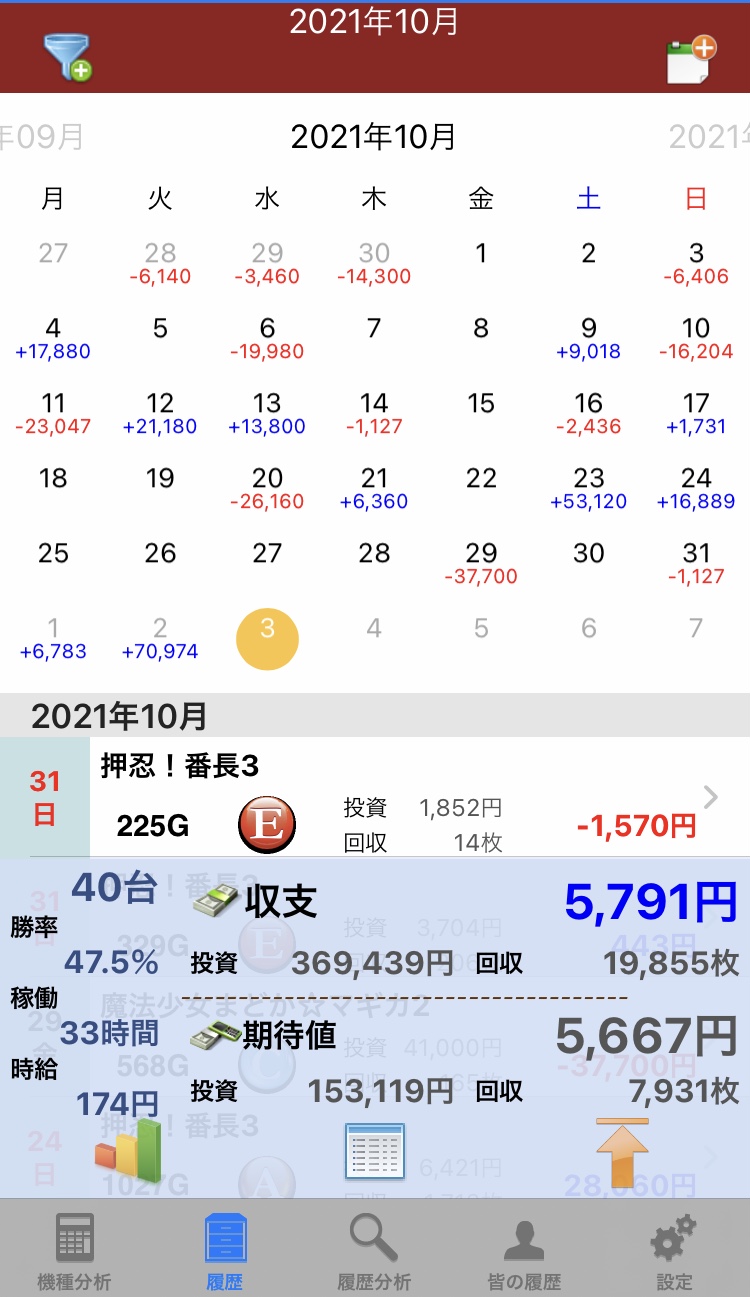
Task: Pick November 2 with +70,974
Action: point(160,639)
